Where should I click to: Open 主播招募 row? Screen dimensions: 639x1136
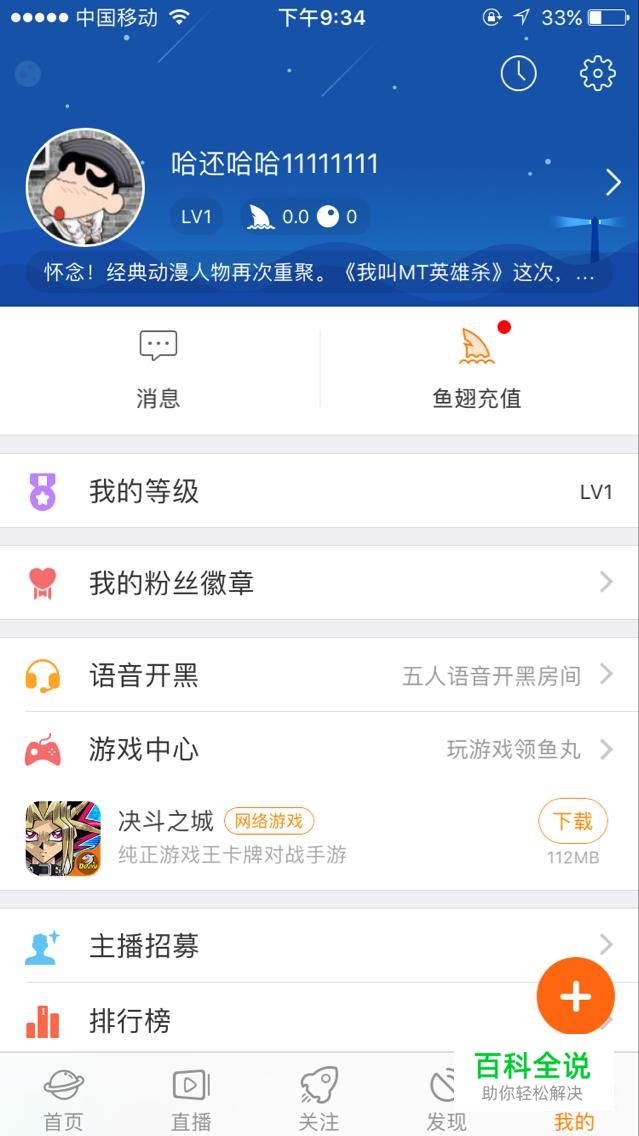coord(320,945)
